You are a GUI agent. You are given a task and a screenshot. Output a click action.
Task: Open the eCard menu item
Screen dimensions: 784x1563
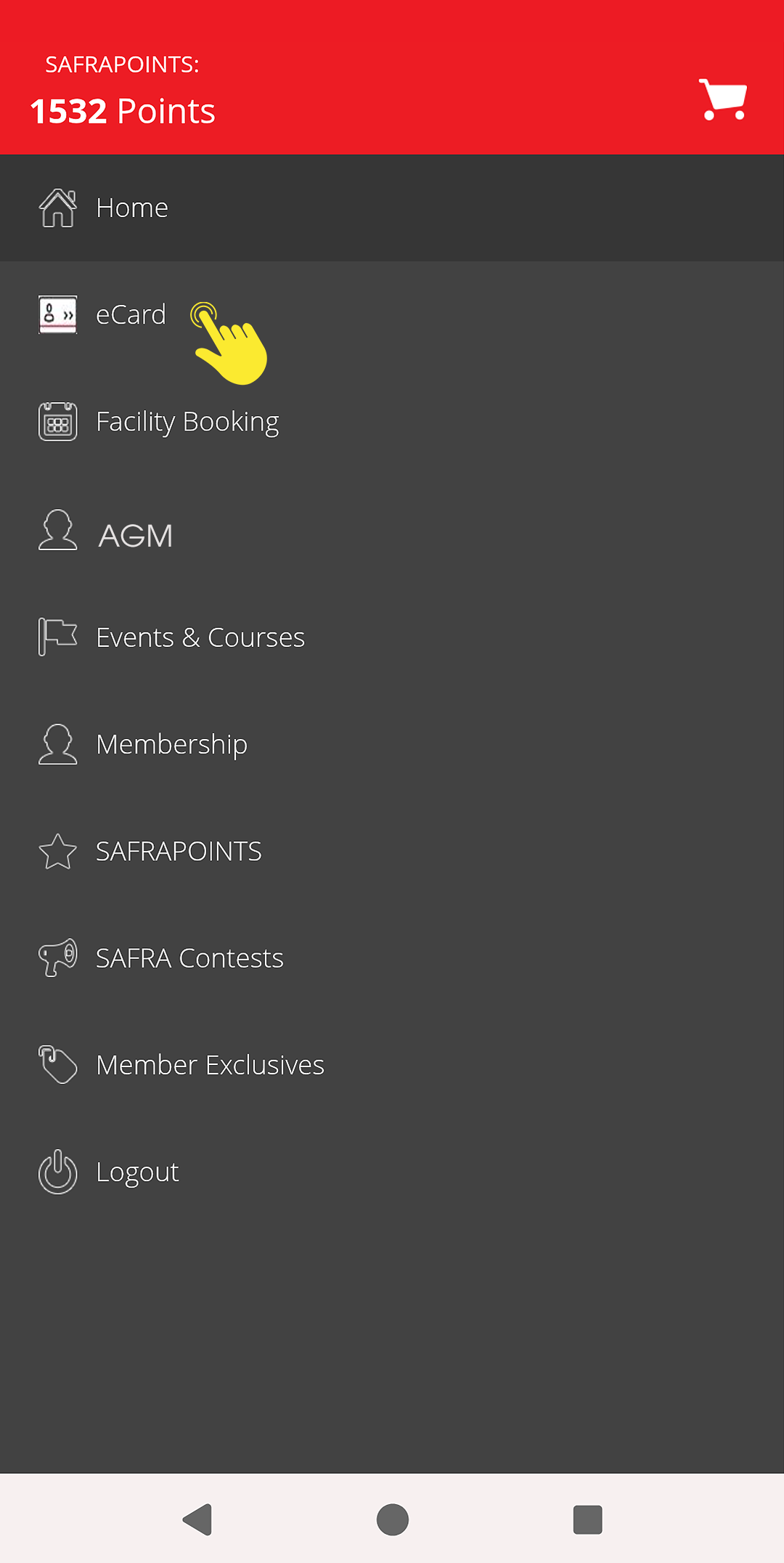click(x=131, y=315)
